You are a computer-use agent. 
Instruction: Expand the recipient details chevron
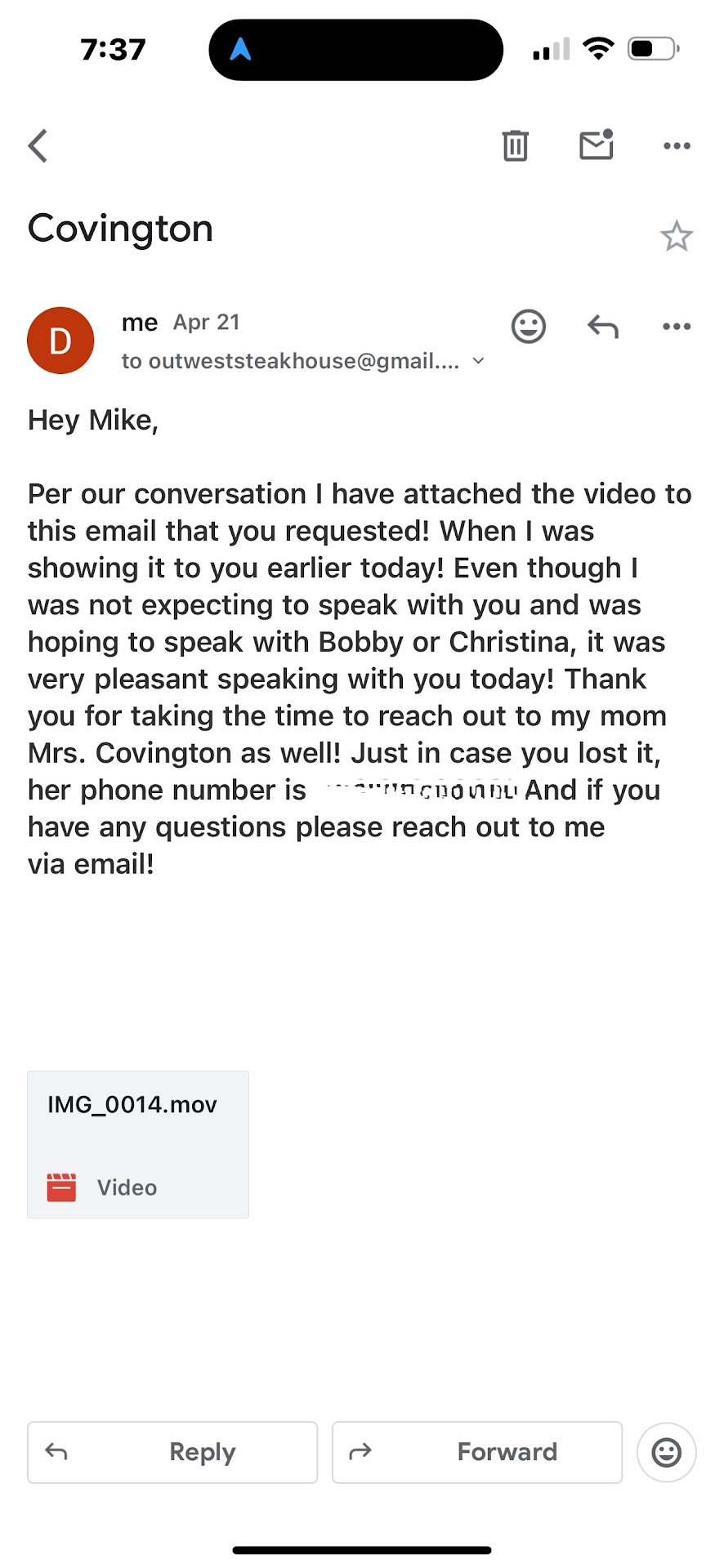pos(479,361)
